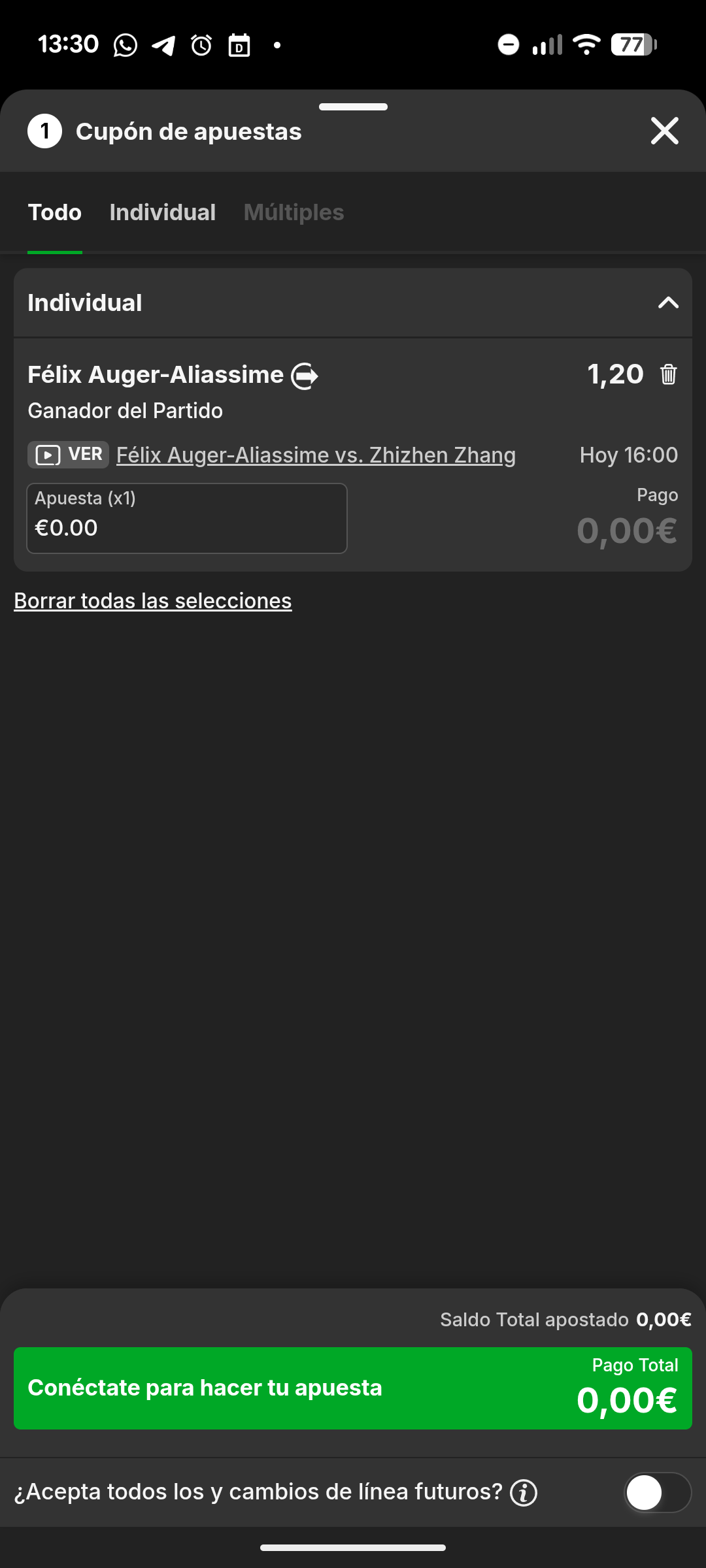Close the Cupón de apuestas panel
706x1568 pixels.
664,131
